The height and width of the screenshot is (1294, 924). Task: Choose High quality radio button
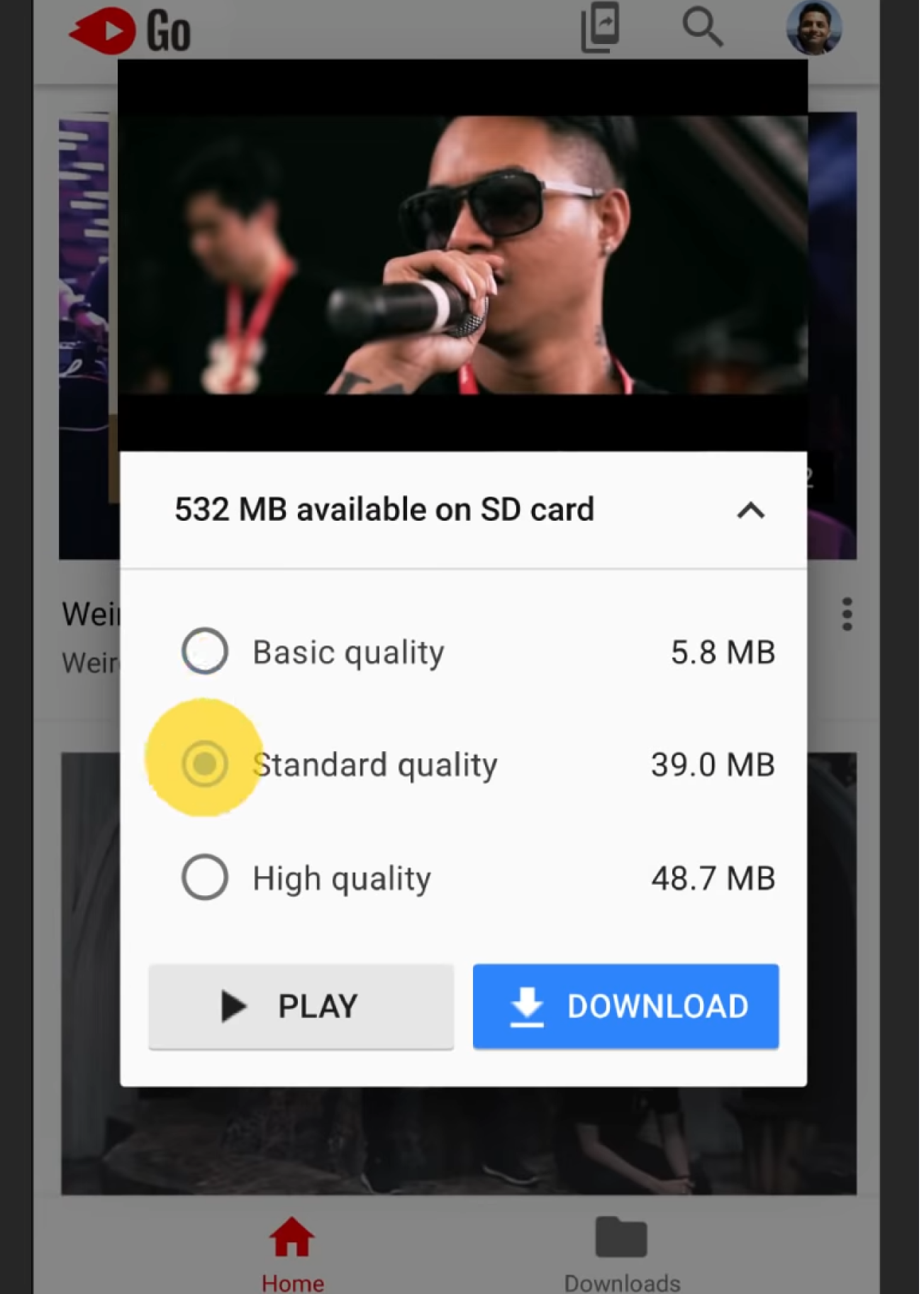click(x=204, y=878)
